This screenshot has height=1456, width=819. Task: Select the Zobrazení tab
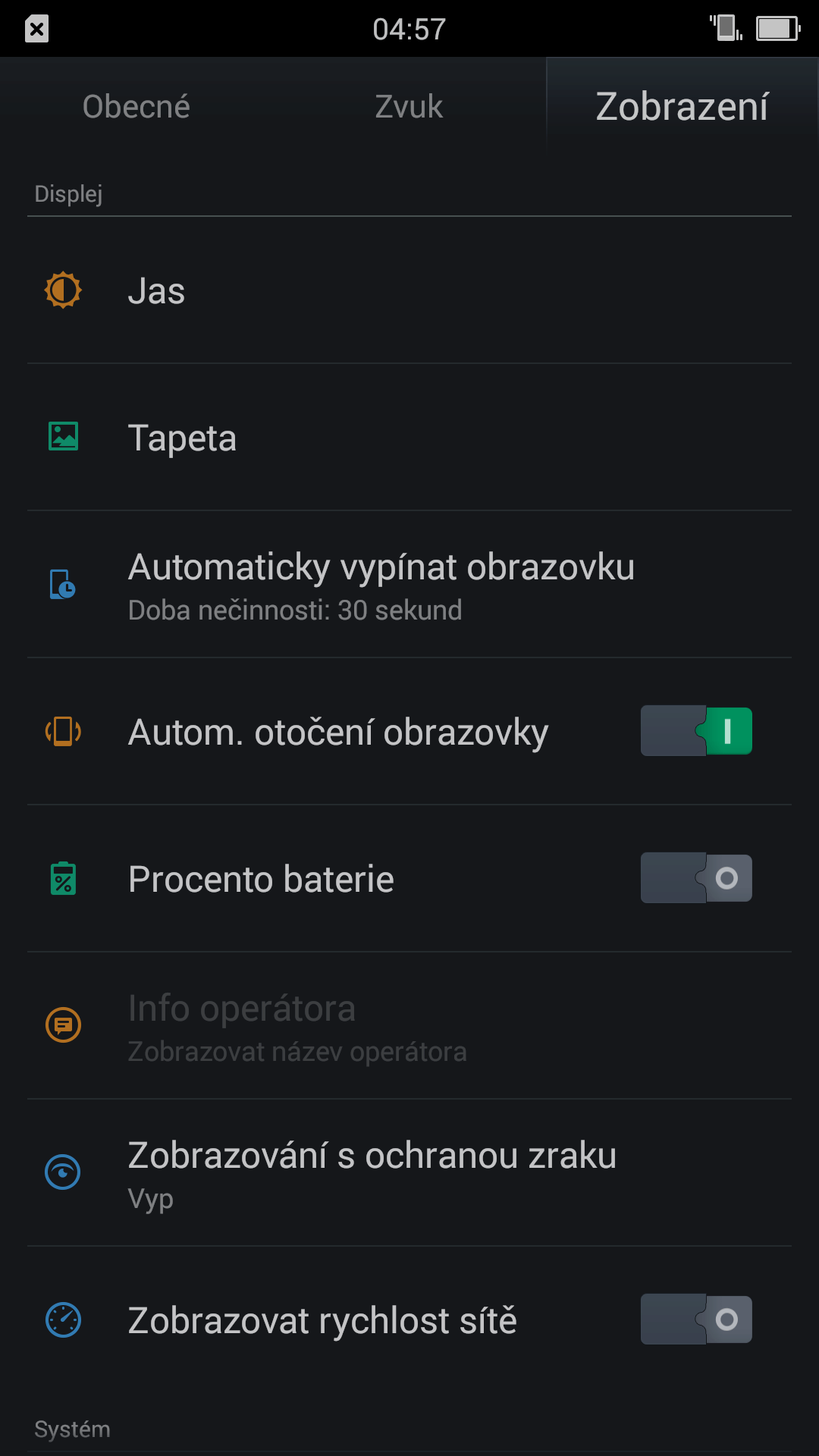[x=682, y=106]
